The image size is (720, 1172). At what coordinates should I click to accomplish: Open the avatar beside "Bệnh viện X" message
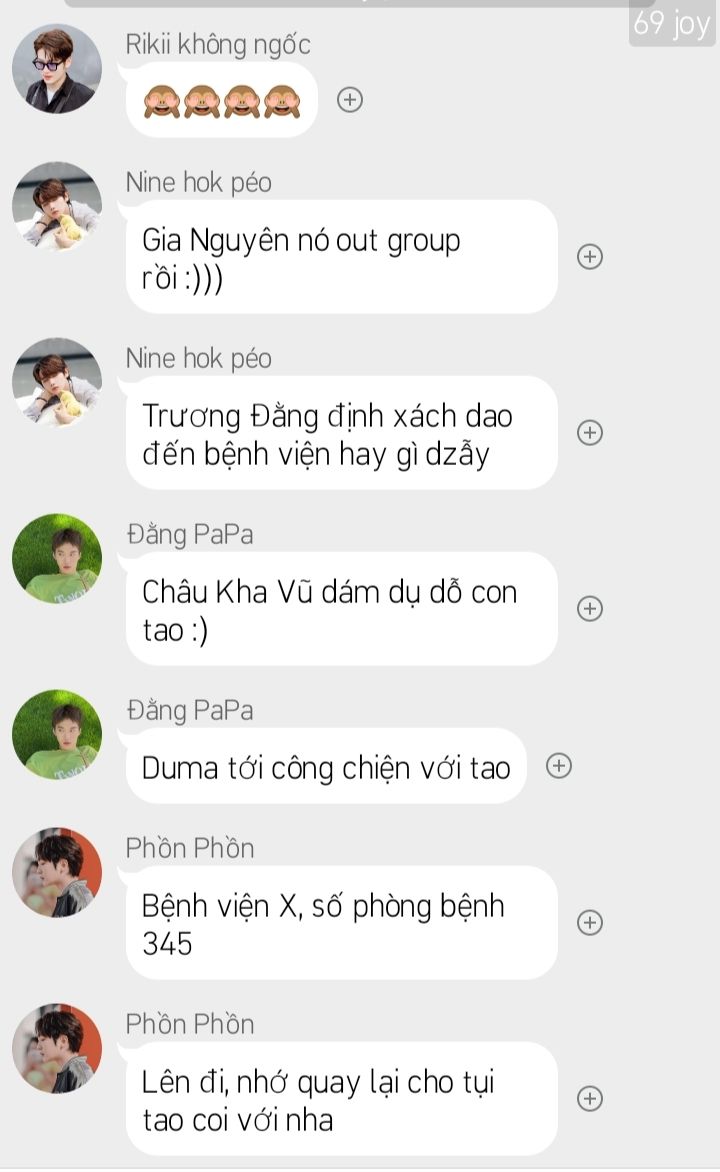pyautogui.click(x=57, y=872)
